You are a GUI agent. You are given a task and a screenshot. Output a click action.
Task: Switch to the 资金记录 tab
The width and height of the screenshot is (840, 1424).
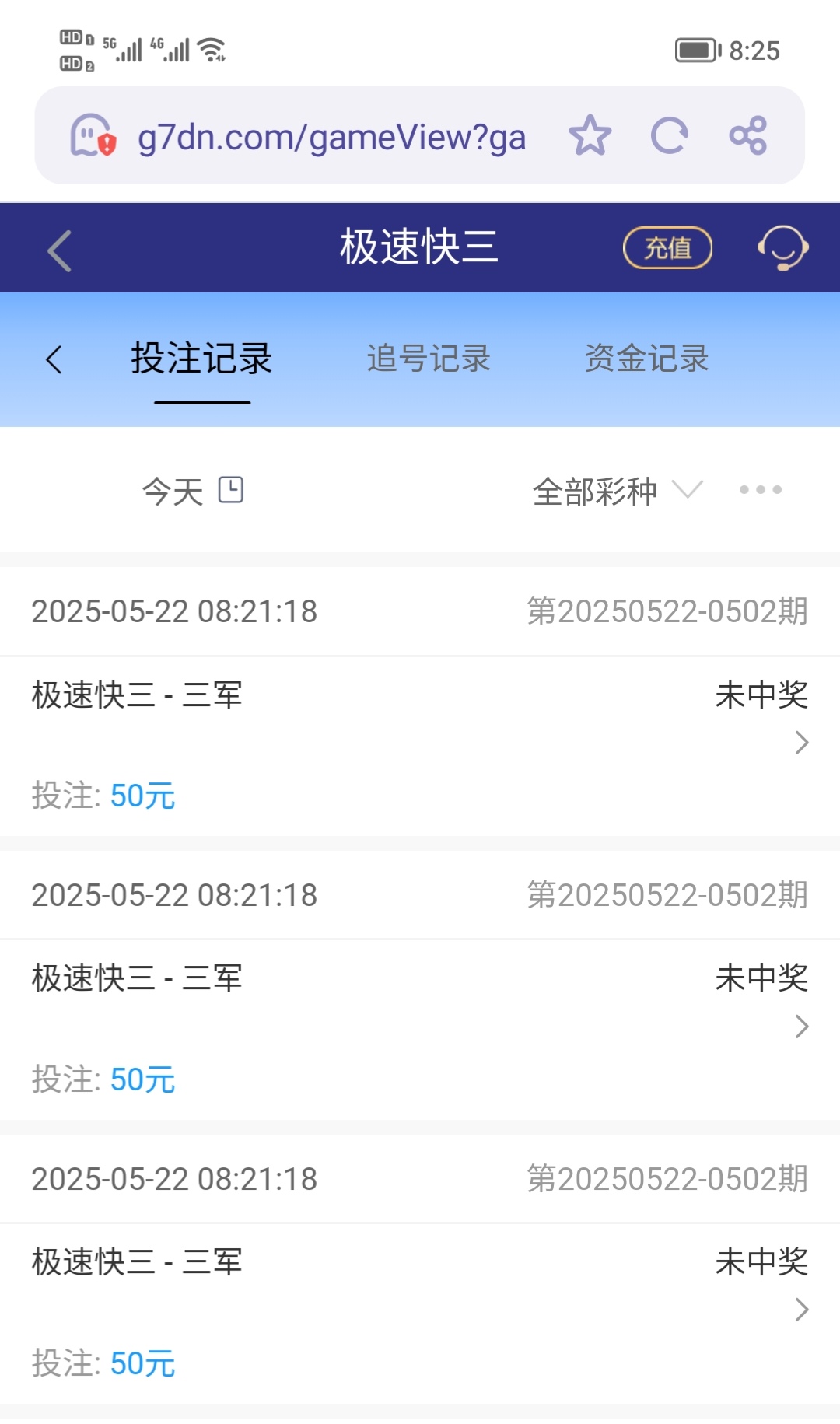pyautogui.click(x=646, y=359)
